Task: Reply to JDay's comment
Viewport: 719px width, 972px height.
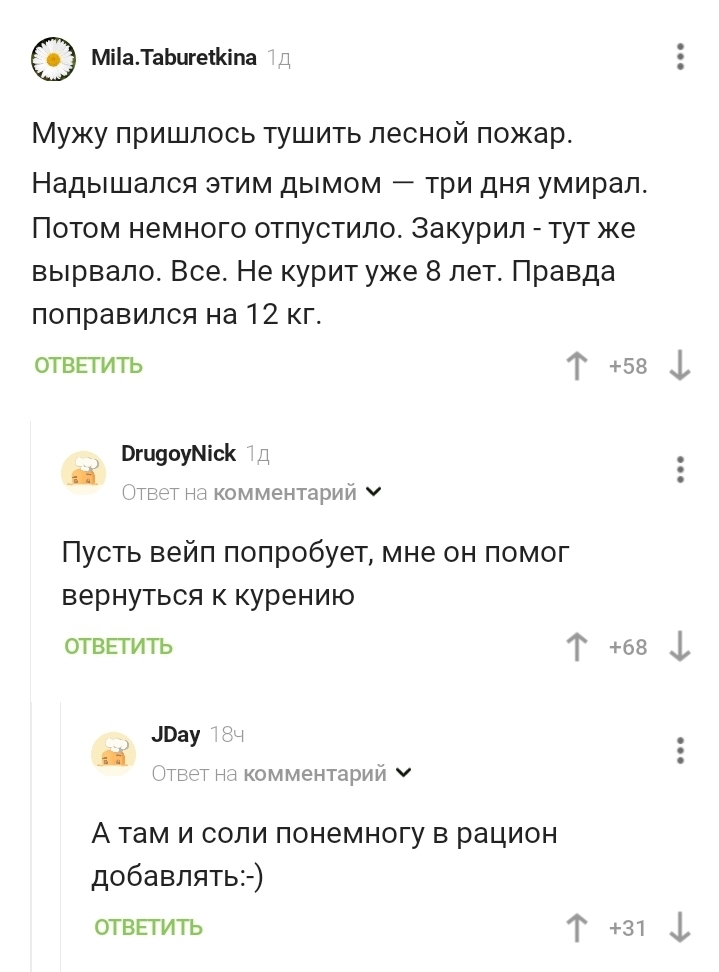Action: (148, 928)
